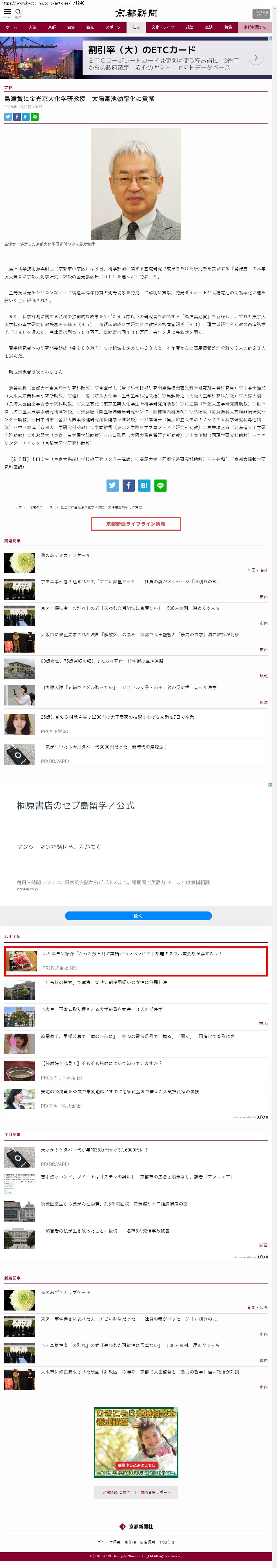Switch to the 滋賀 navigation tab

click(x=71, y=27)
